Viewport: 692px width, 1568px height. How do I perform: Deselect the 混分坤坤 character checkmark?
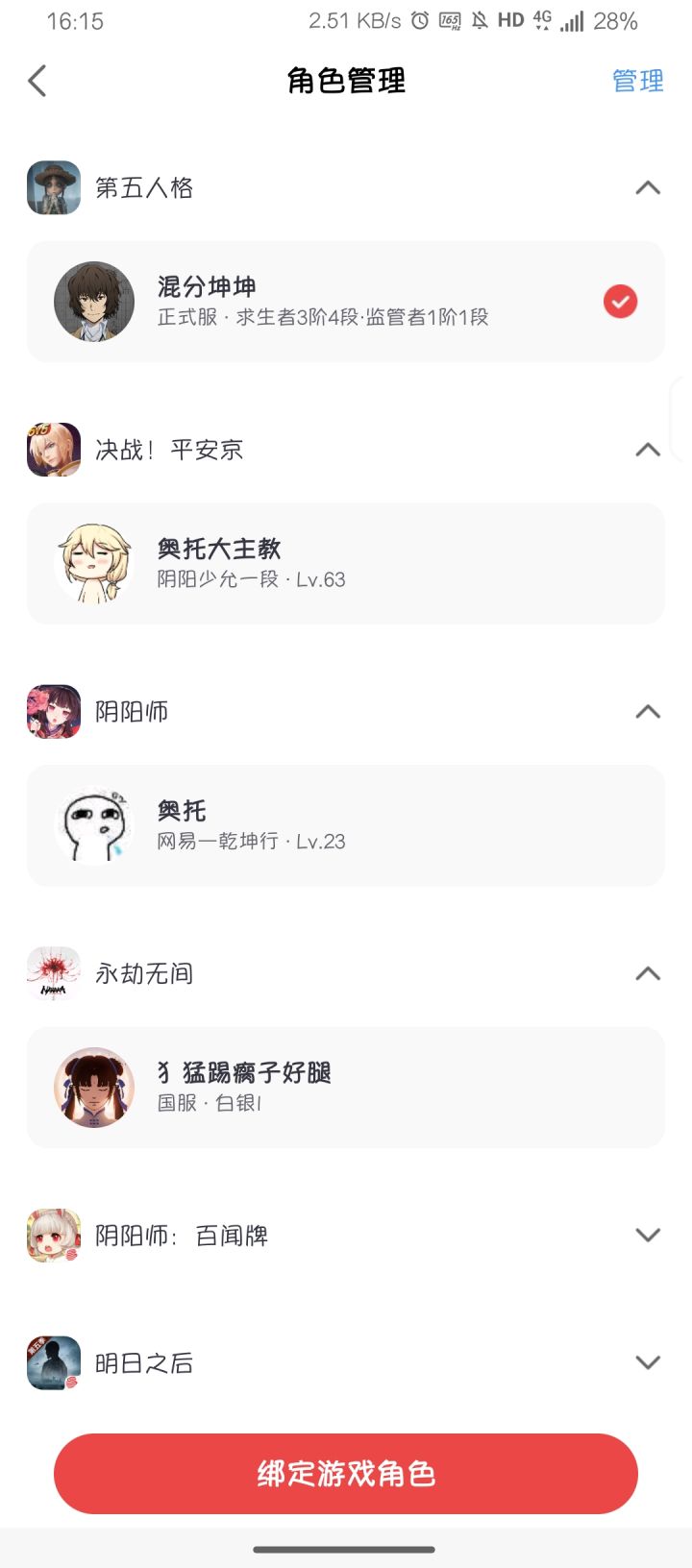(x=621, y=301)
